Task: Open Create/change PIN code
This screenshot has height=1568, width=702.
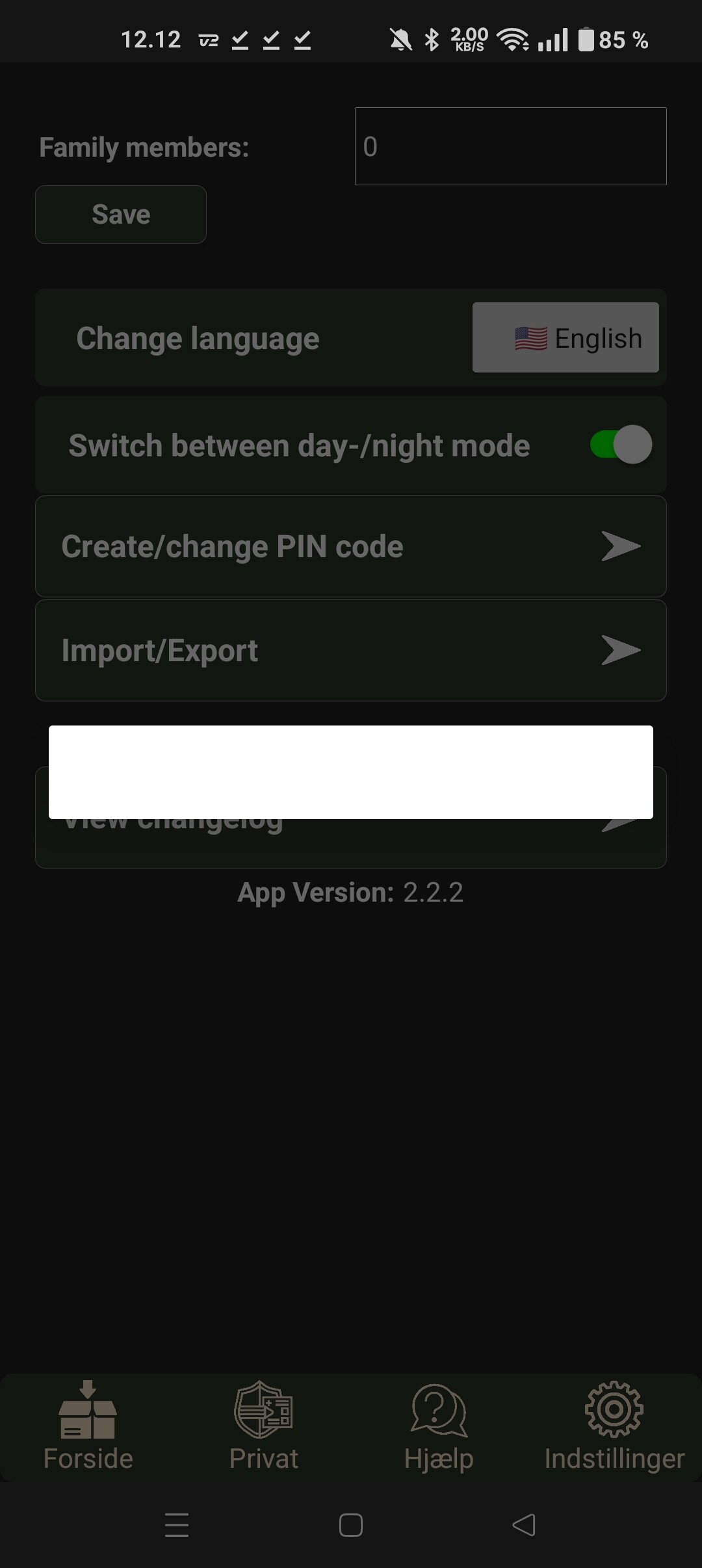Action: 351,547
